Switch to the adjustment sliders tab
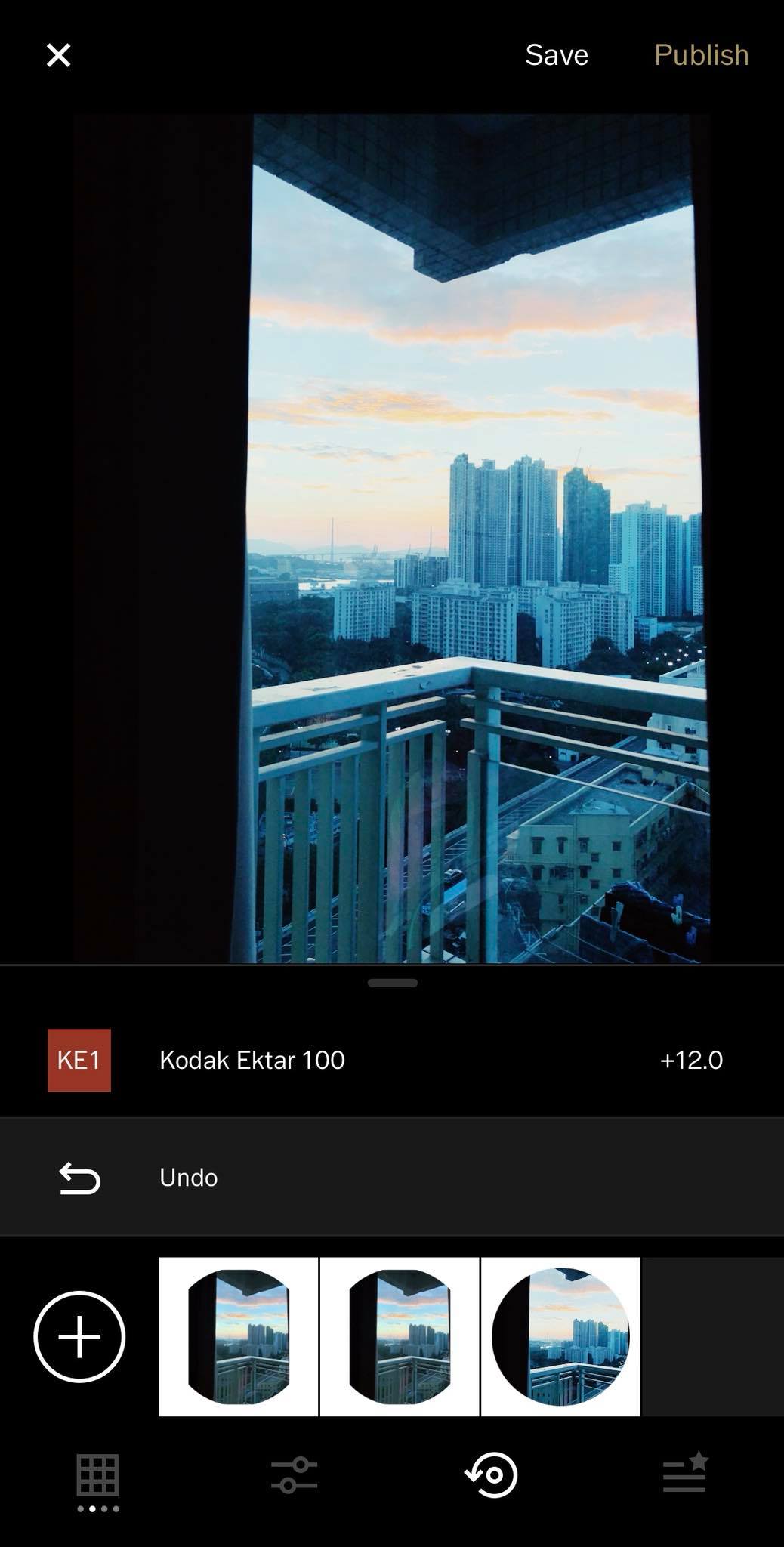784x1547 pixels. pos(295,1475)
